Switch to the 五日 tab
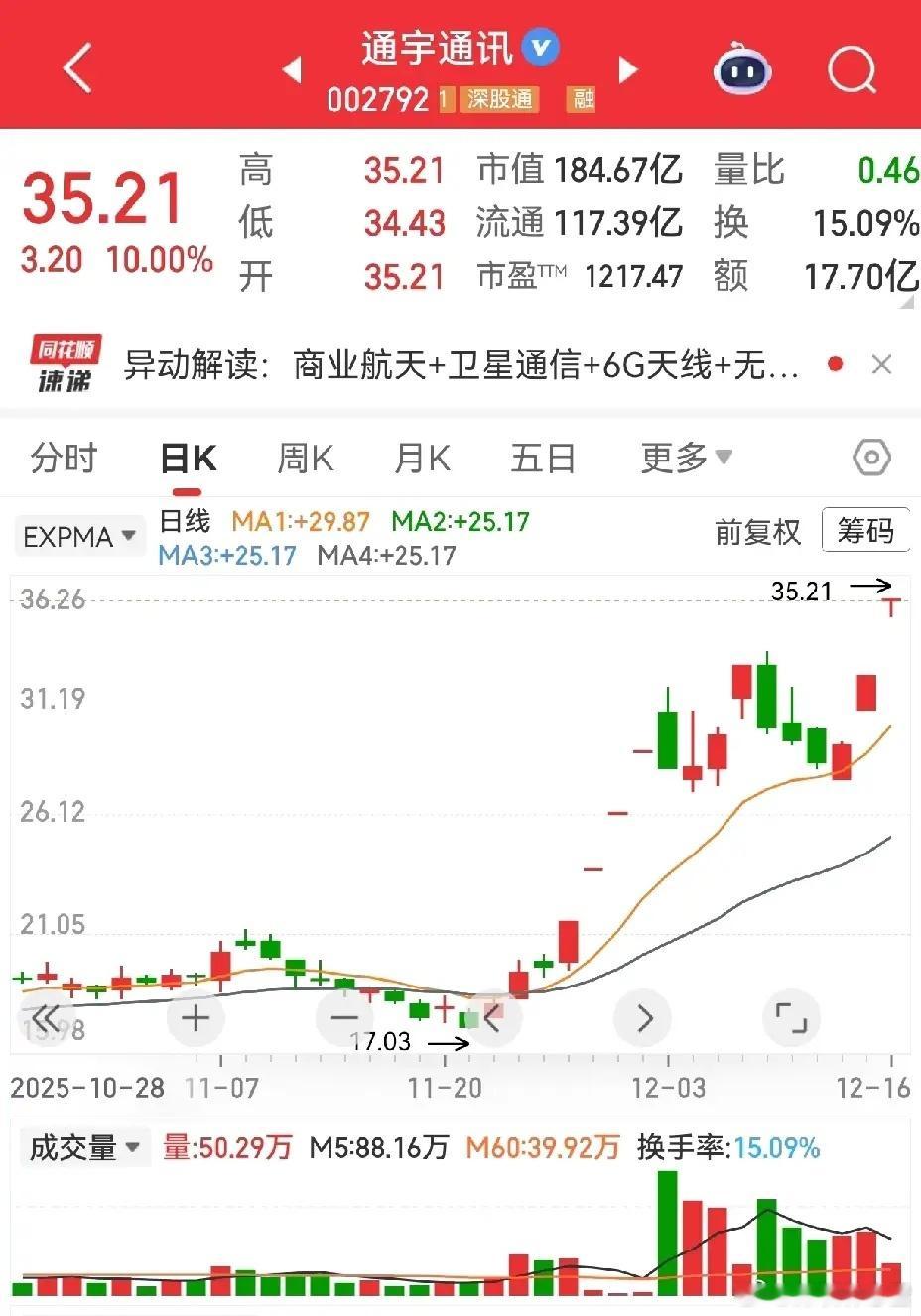 tap(542, 459)
